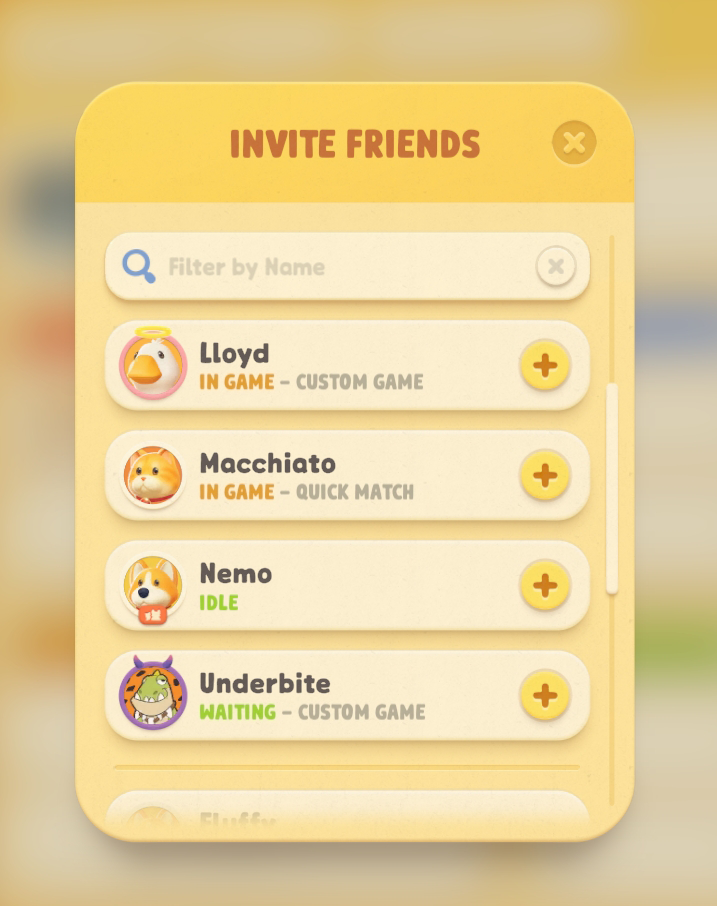Tap the Filter by Name field
The image size is (717, 906).
330,267
